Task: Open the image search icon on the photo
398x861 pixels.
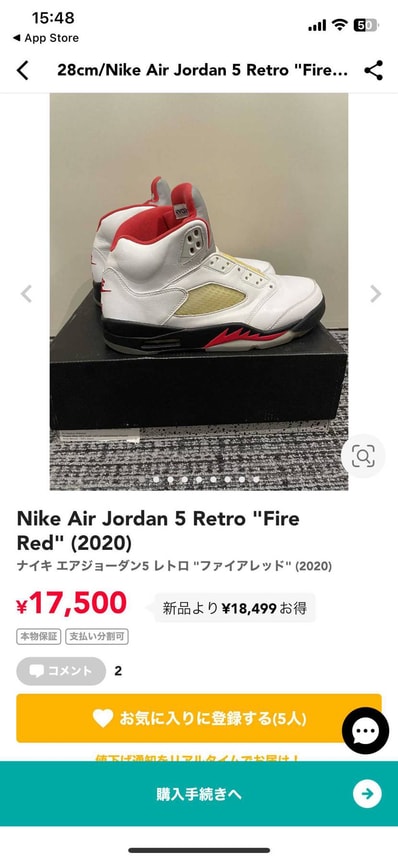Action: point(363,456)
